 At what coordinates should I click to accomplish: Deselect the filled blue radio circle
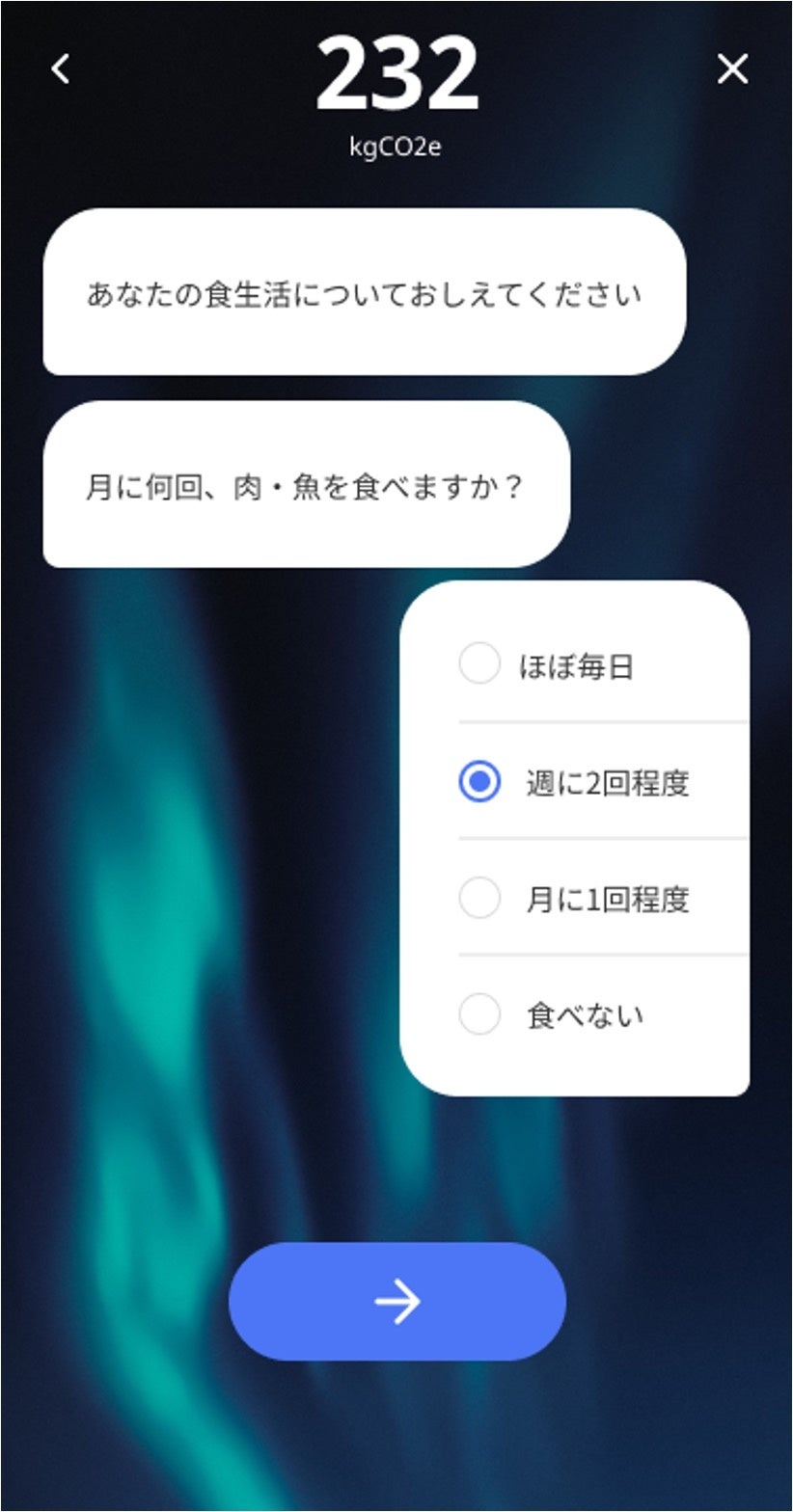point(479,781)
